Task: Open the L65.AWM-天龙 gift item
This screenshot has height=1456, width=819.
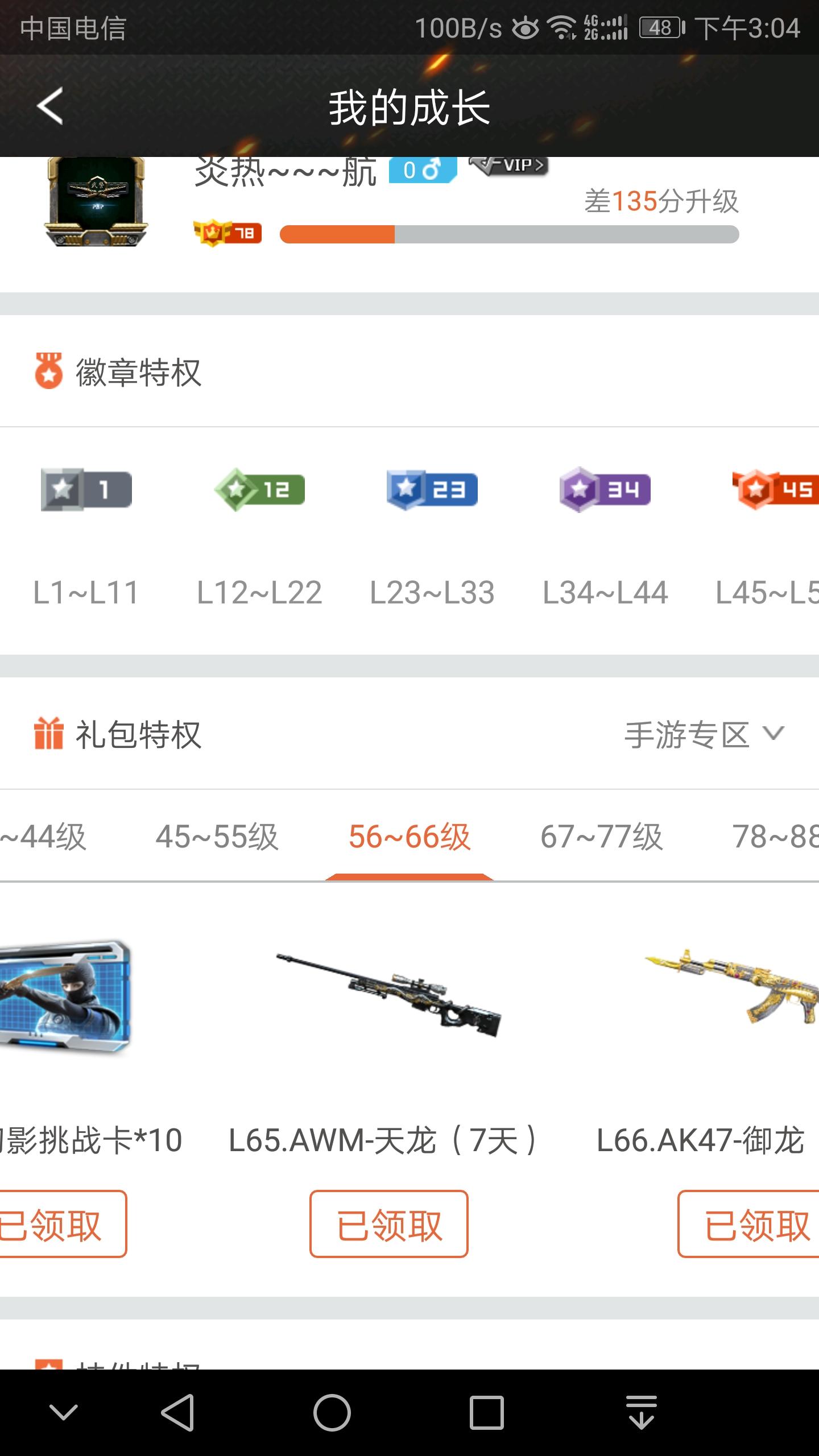Action: tap(389, 996)
